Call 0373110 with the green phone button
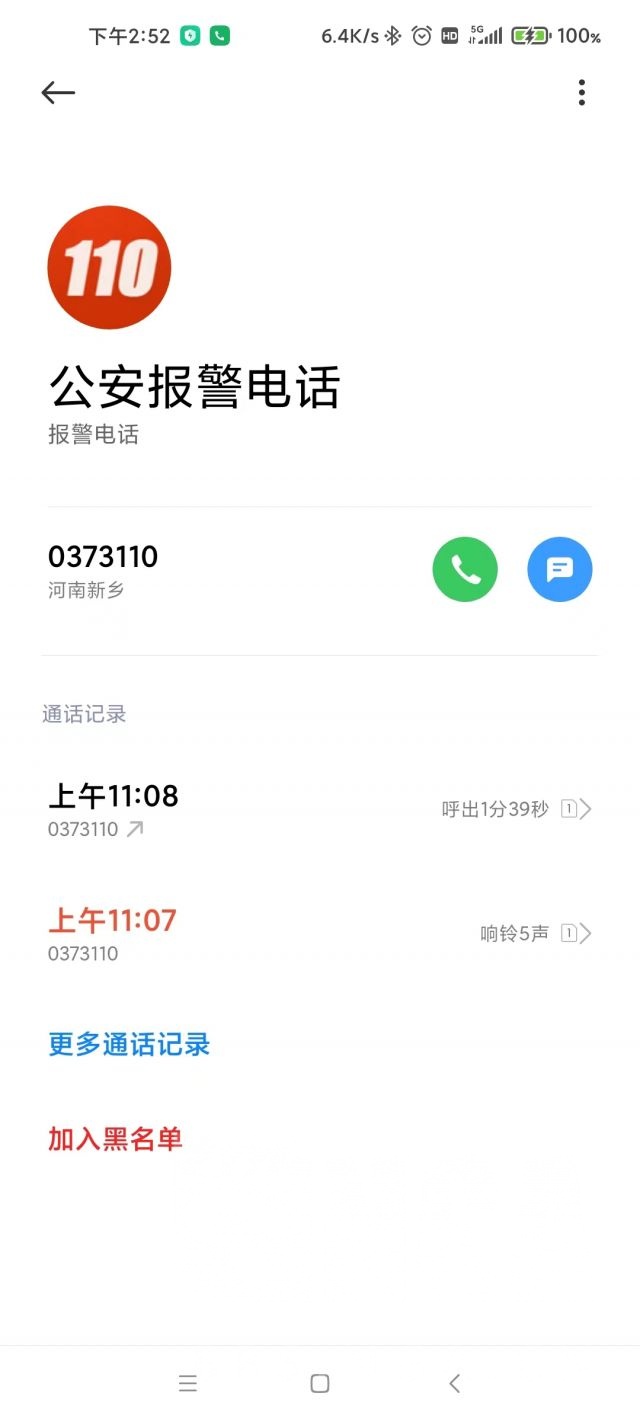640x1422 pixels. 465,570
